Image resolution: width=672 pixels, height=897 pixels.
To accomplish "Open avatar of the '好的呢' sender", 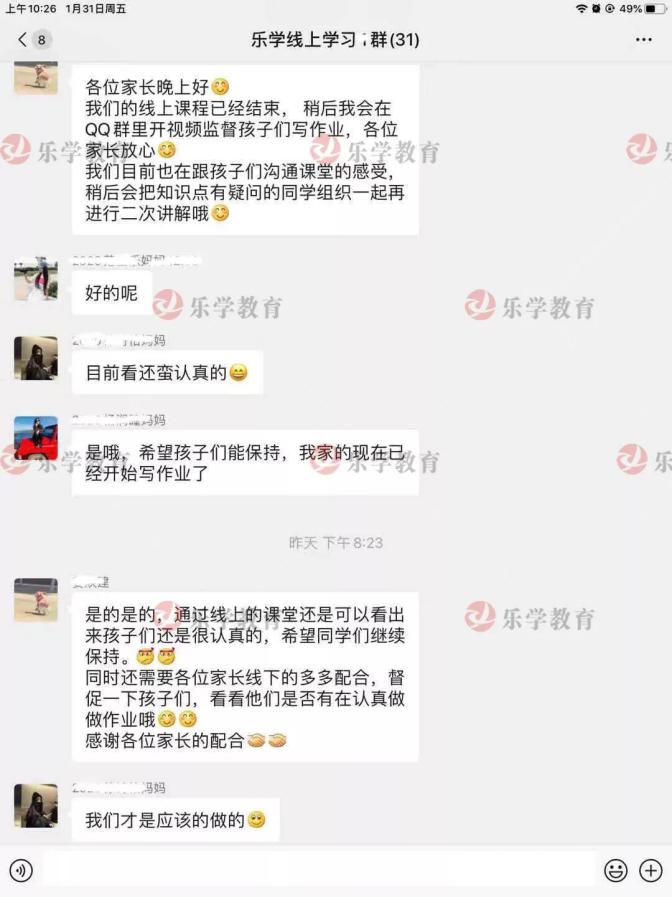I will [35, 279].
